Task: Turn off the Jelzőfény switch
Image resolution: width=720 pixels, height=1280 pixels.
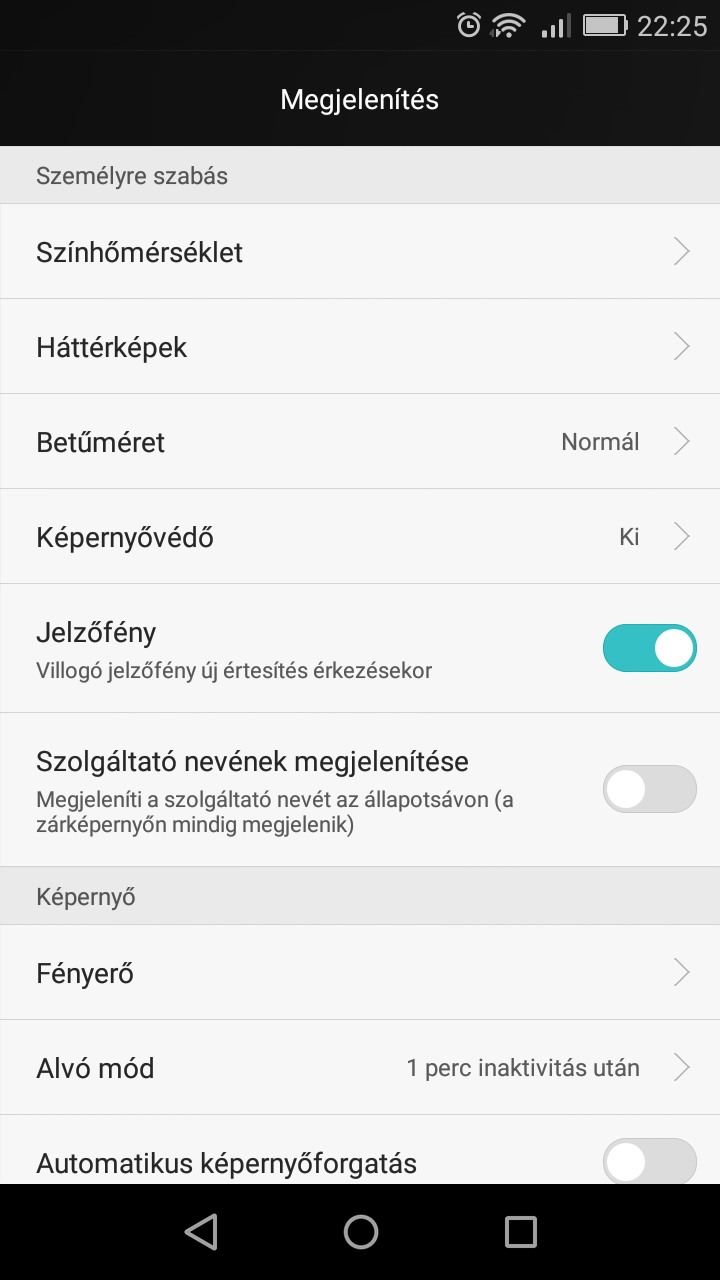Action: tap(649, 648)
